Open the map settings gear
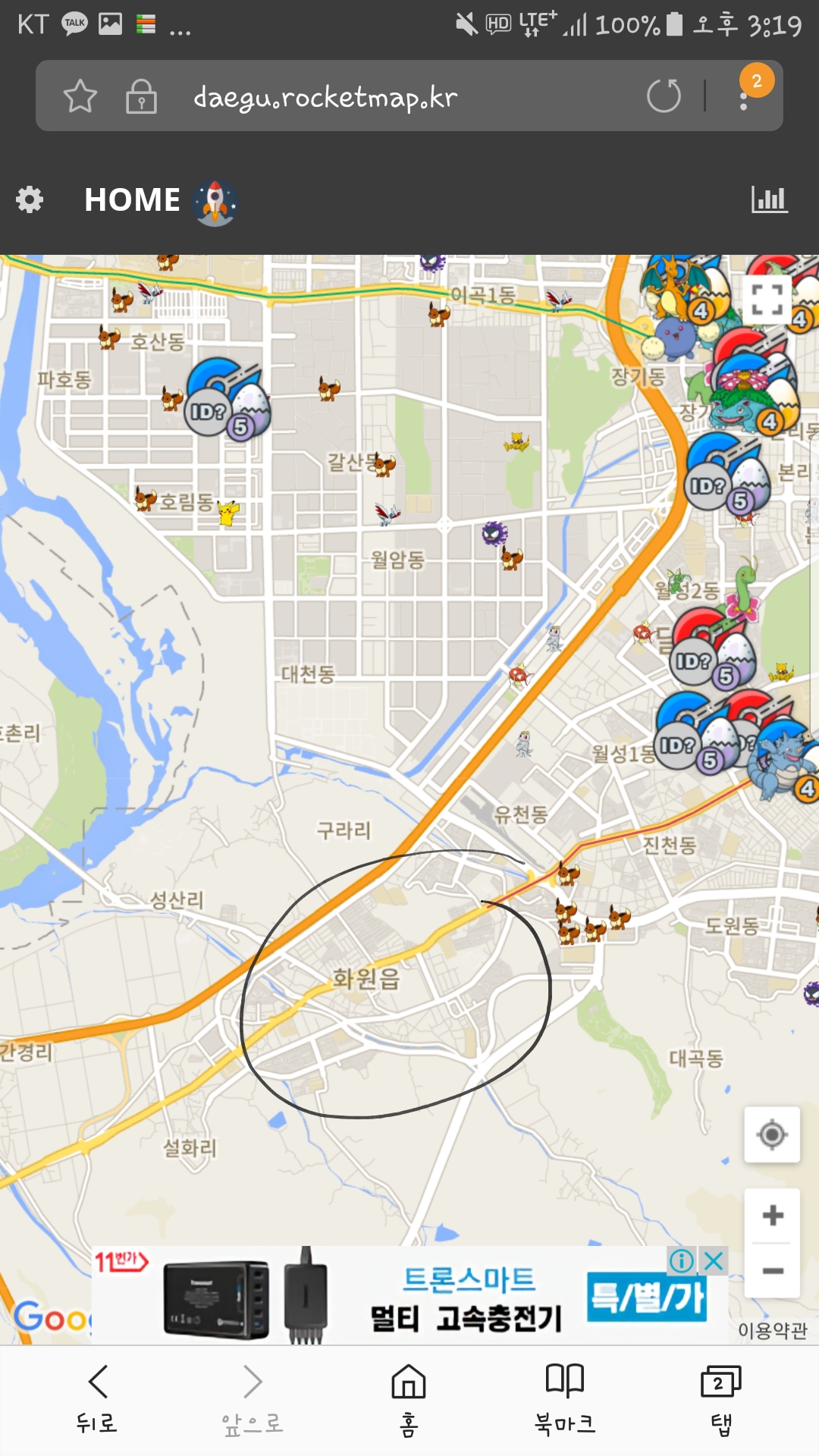The height and width of the screenshot is (1456, 819). [x=30, y=200]
